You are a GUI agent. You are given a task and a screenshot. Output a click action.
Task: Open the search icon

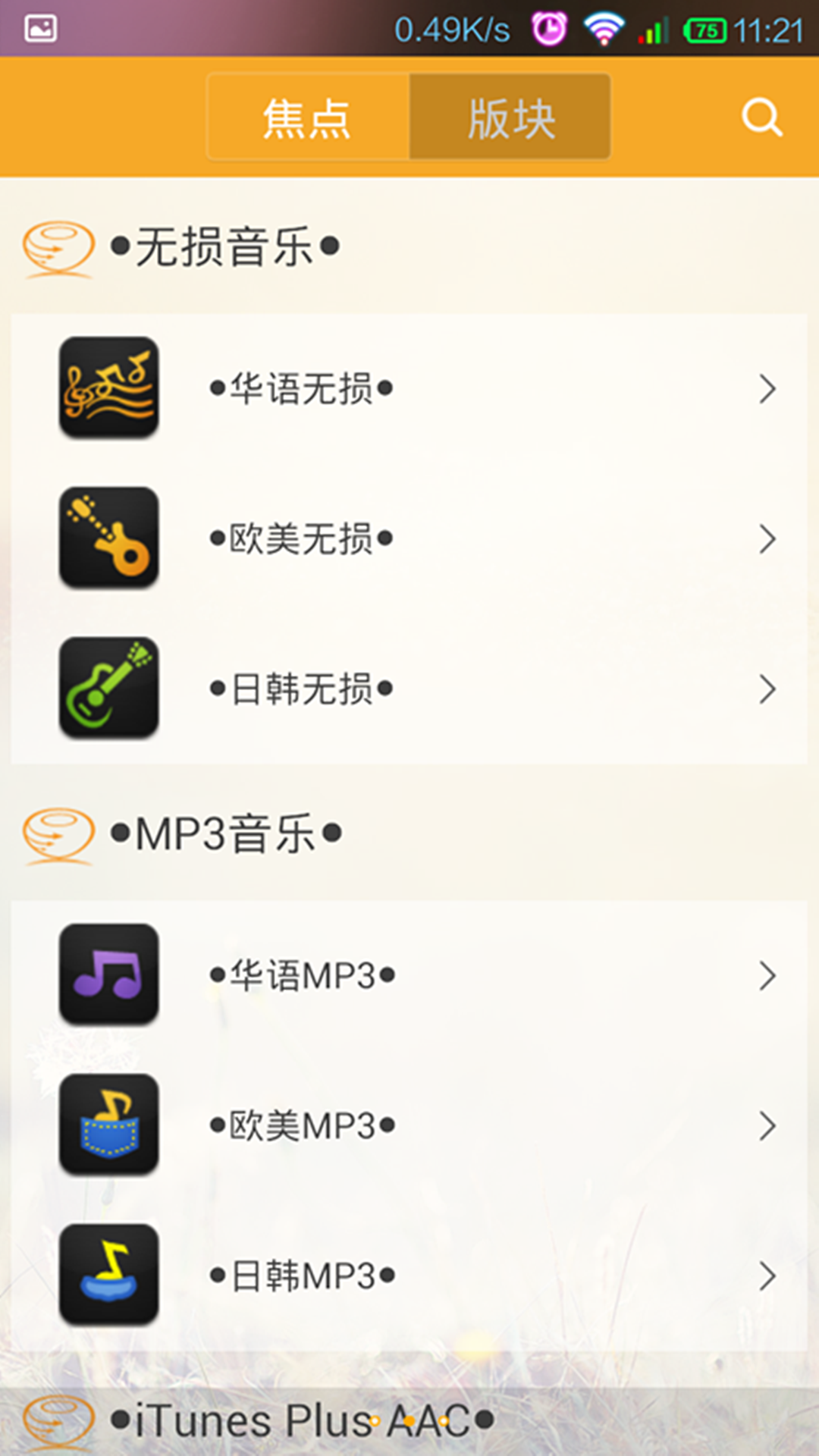[761, 118]
